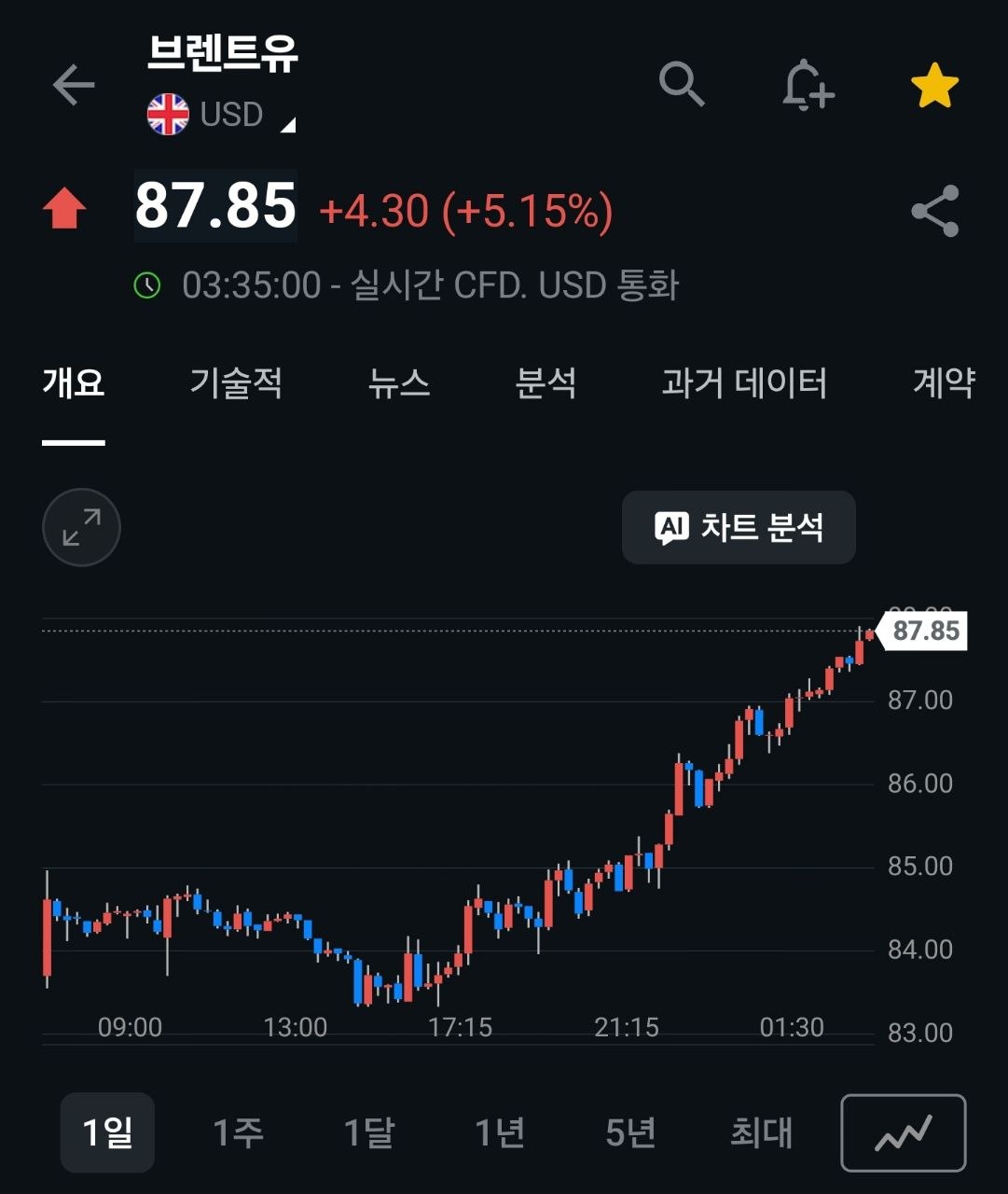Switch to the 기술적 tab
The width and height of the screenshot is (1008, 1194).
point(236,382)
